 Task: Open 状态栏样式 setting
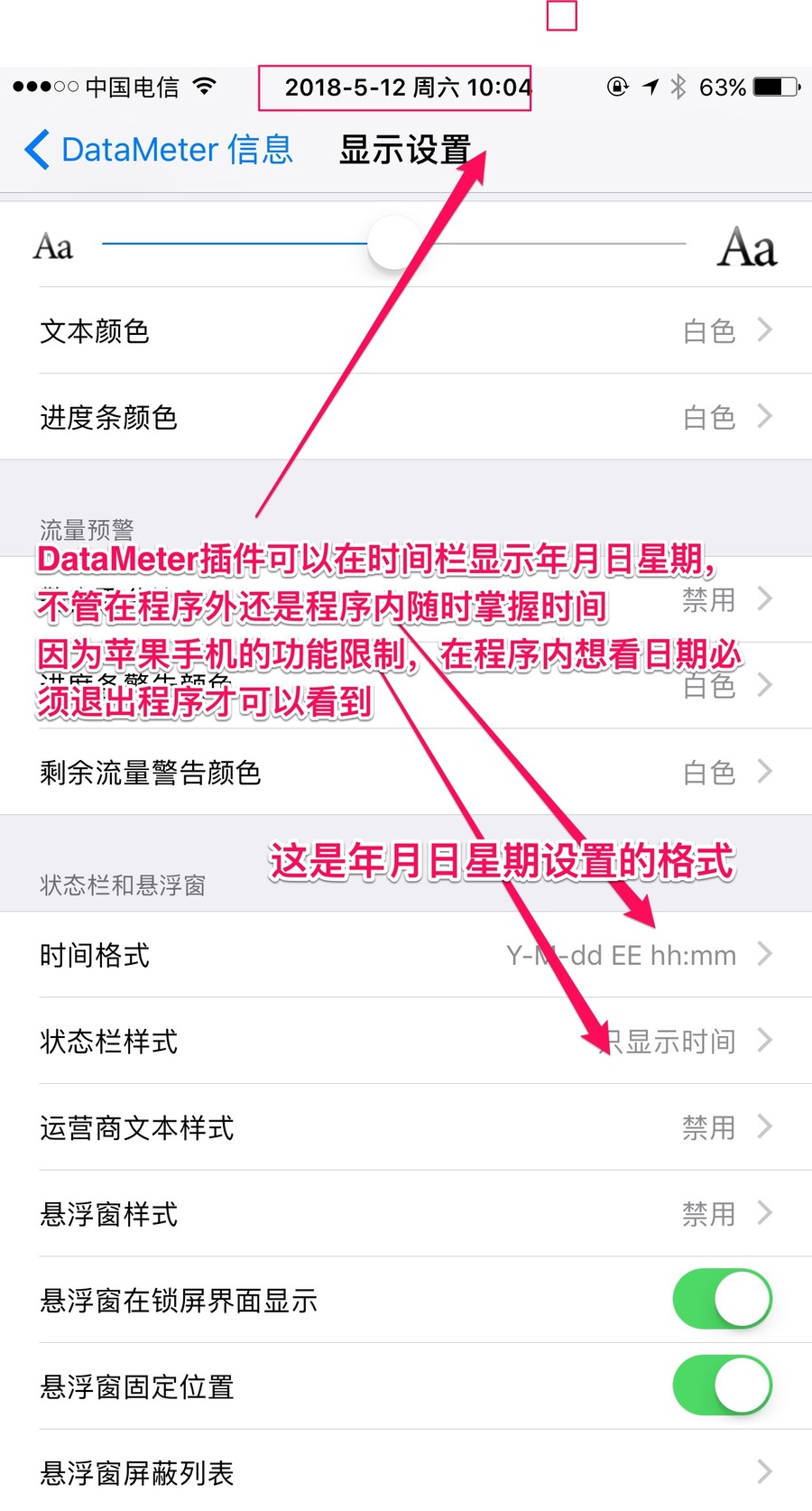coord(406,1042)
